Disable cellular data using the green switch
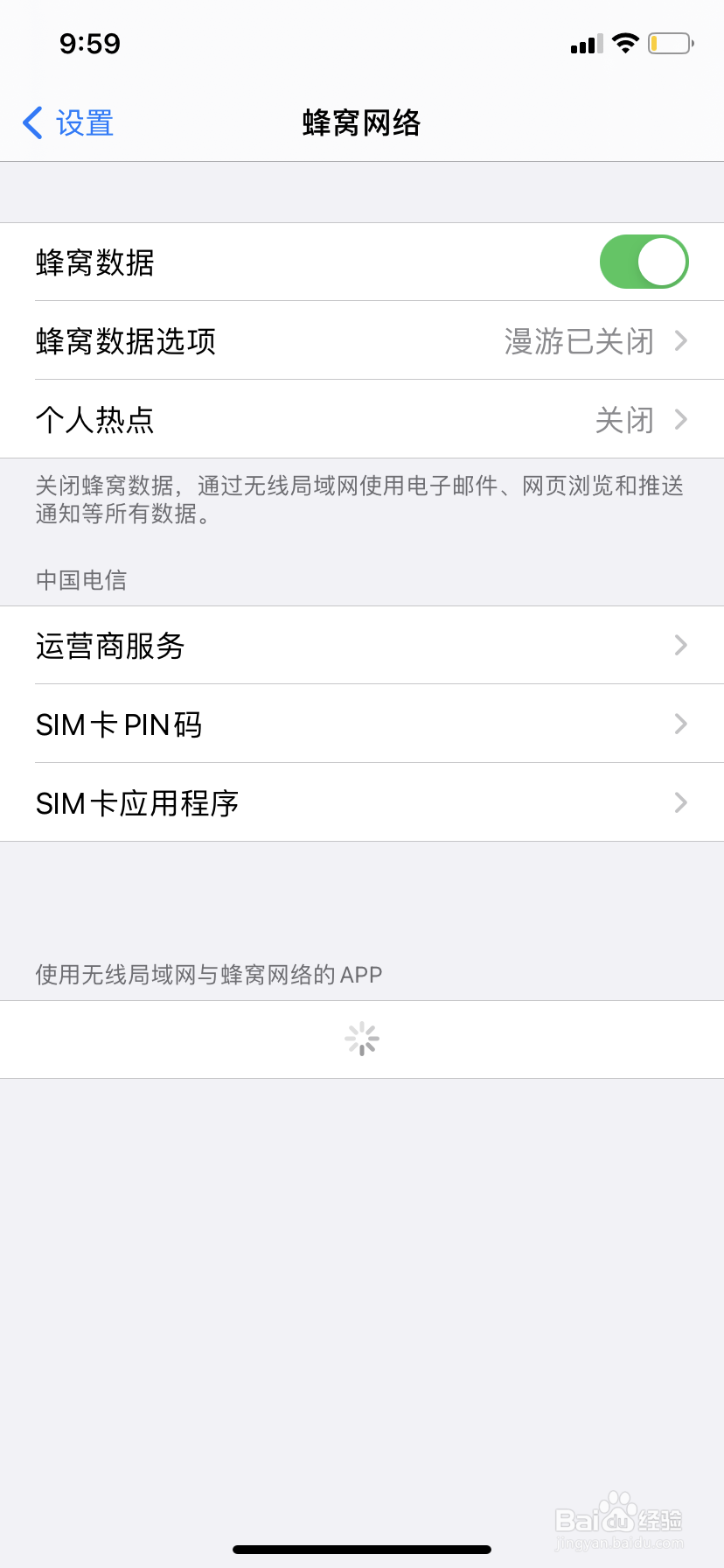The height and width of the screenshot is (1568, 724). tap(643, 261)
